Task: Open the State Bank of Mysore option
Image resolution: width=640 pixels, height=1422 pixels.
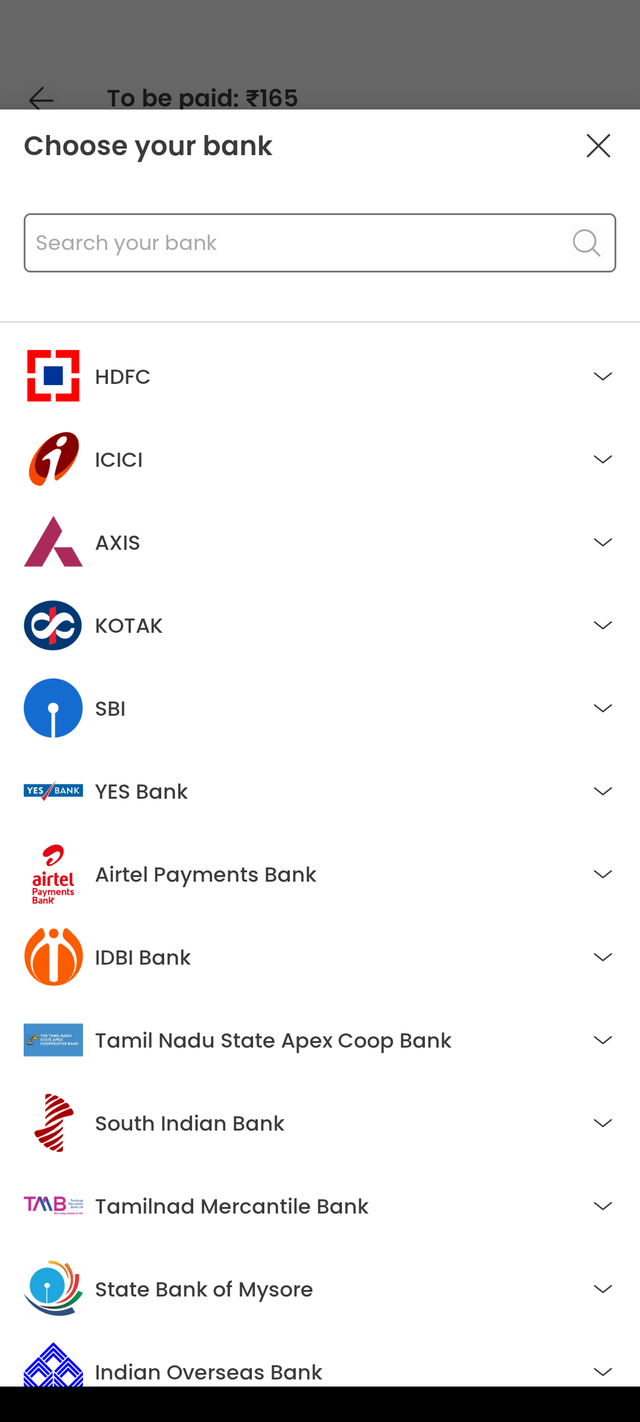Action: [602, 1290]
